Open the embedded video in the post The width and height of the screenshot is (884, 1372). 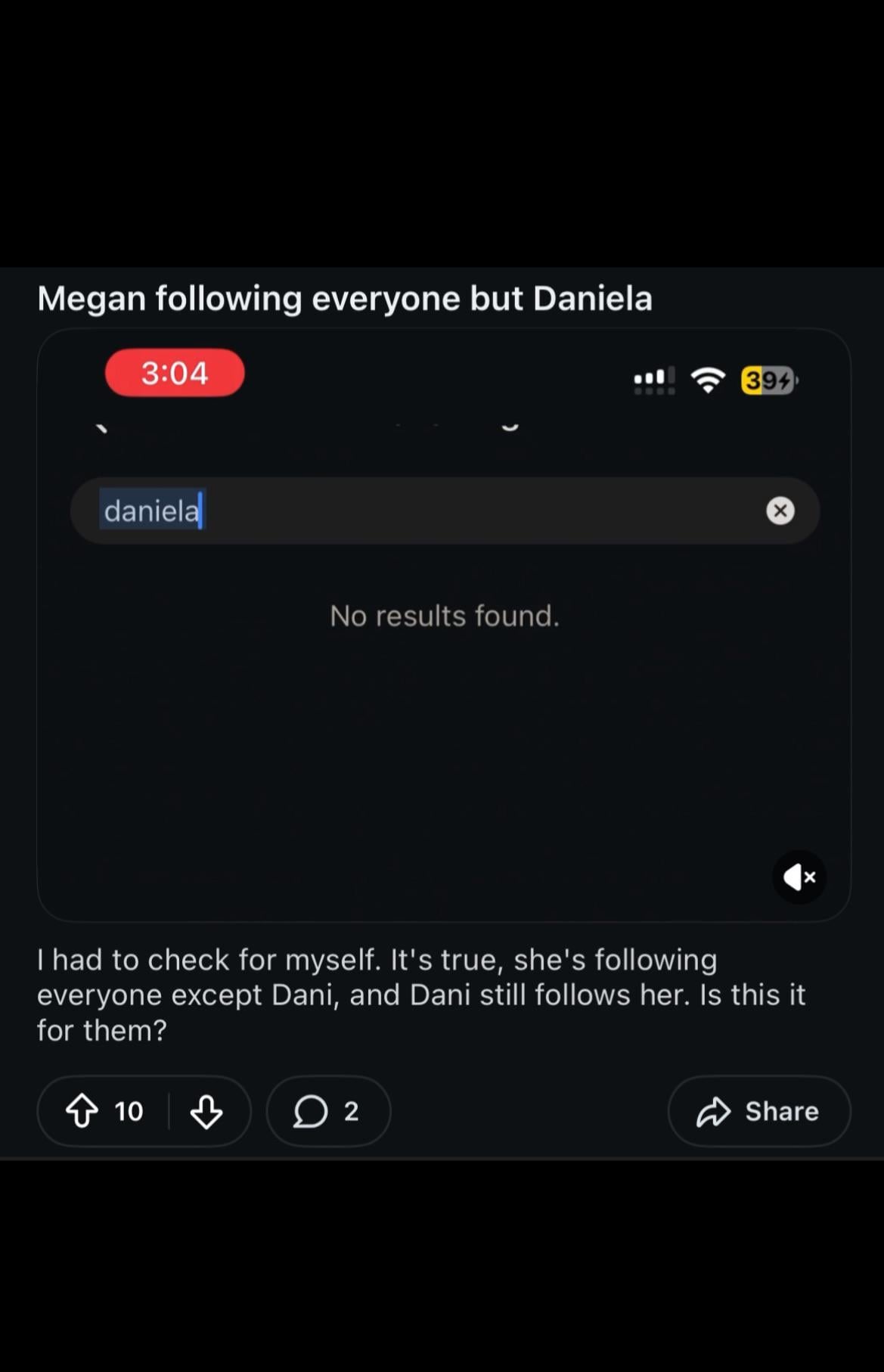pos(443,681)
